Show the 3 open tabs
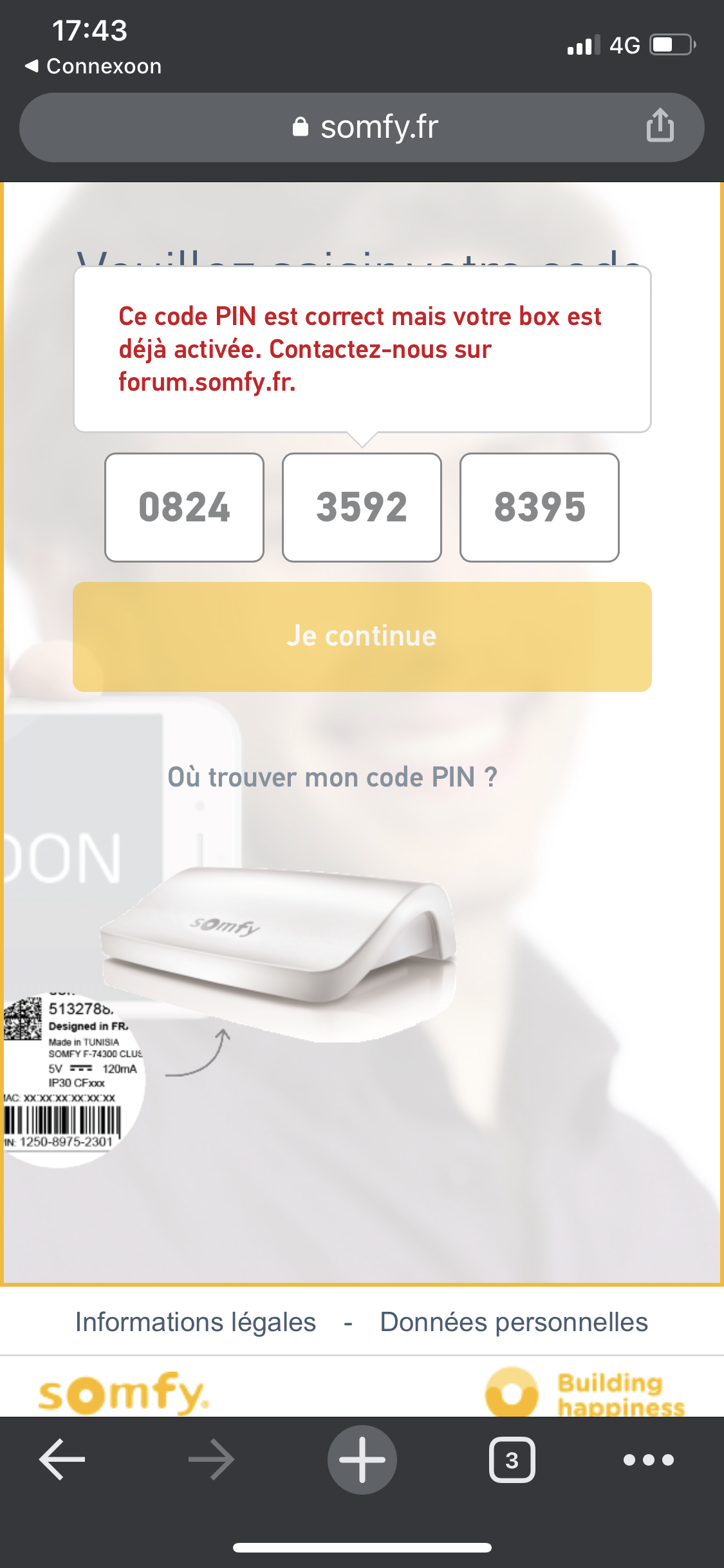 click(512, 1459)
